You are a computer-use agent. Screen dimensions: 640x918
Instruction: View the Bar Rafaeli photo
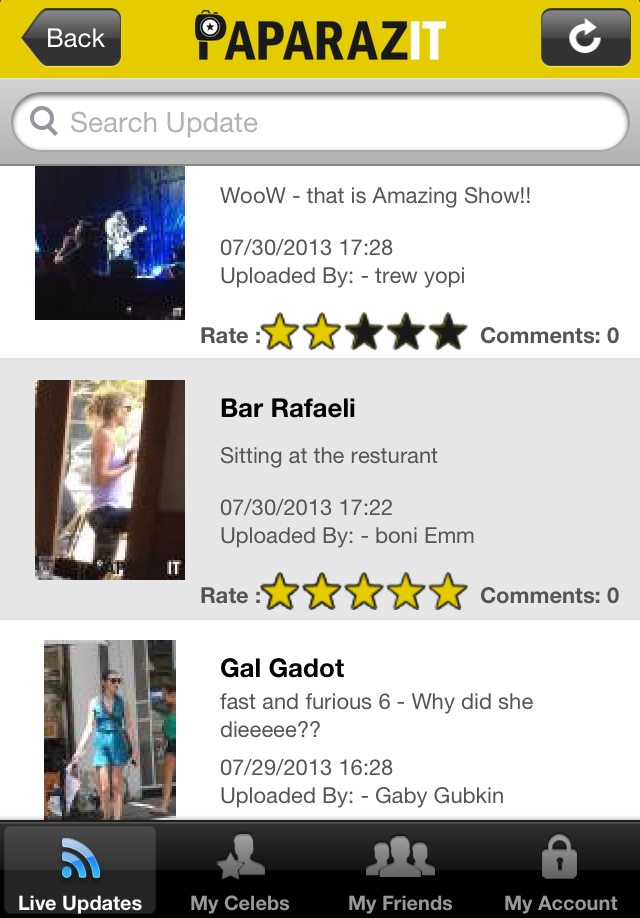[110, 480]
